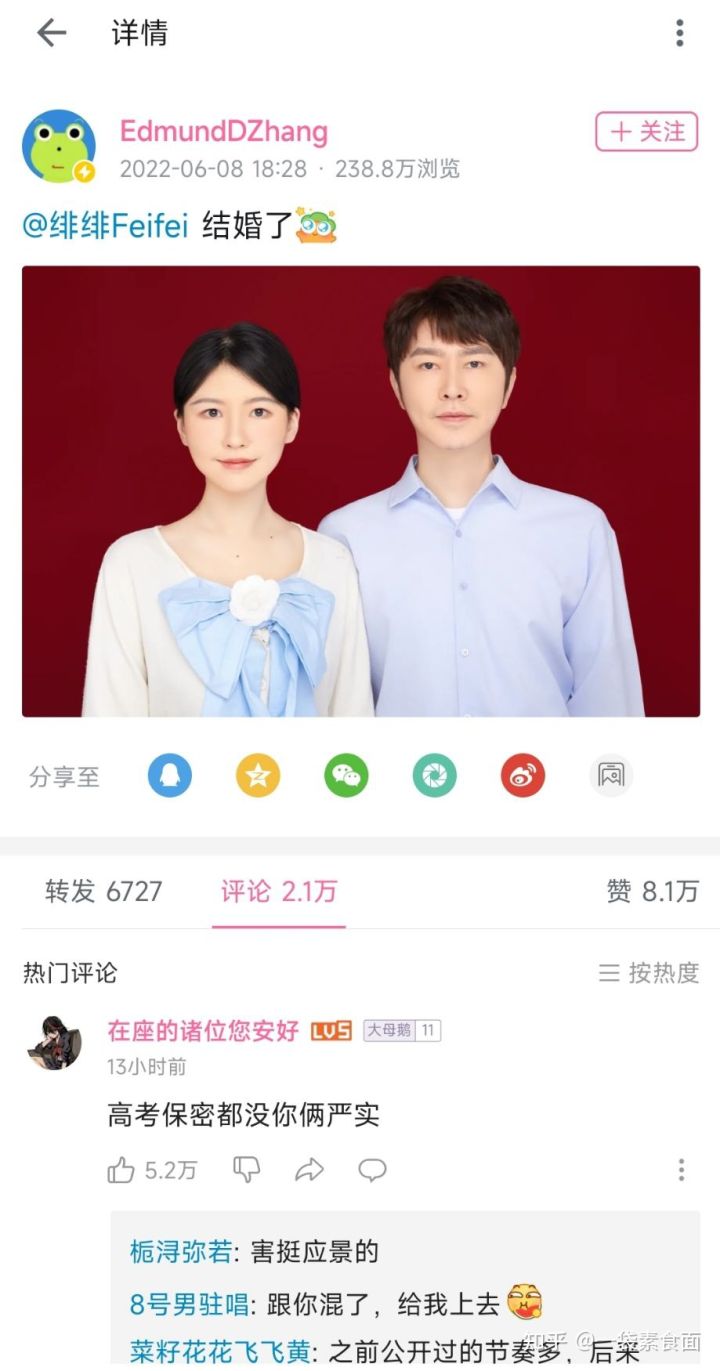Dislike the comment 高考保密都没你俩严实
Viewport: 720px width, 1371px height.
coord(246,1170)
